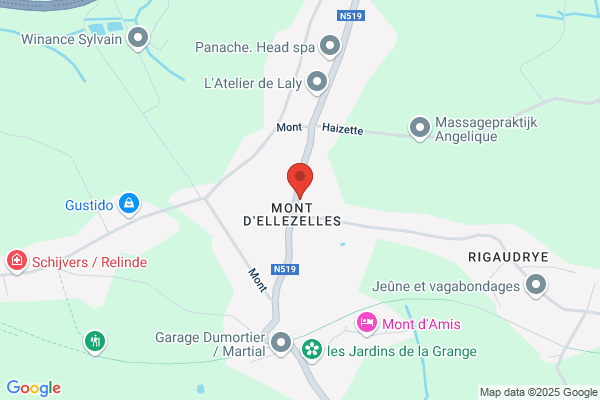Open the Gustido shopping pin
Image resolution: width=600 pixels, height=400 pixels.
click(x=129, y=204)
